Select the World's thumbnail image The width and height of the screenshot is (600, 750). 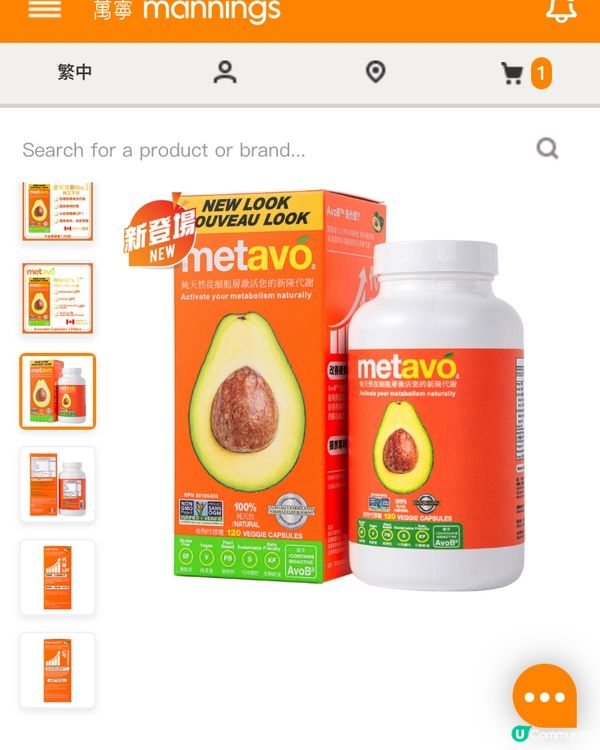[x=58, y=298]
